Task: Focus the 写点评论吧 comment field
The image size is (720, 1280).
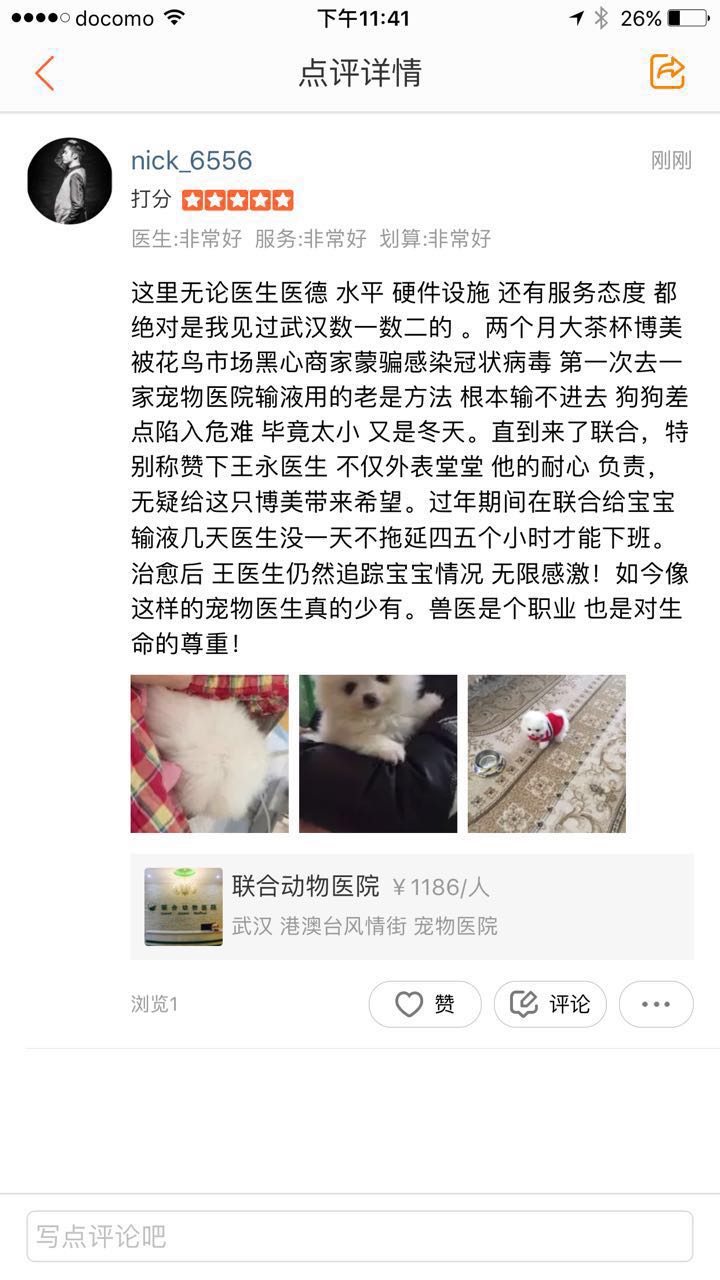Action: [x=360, y=1236]
